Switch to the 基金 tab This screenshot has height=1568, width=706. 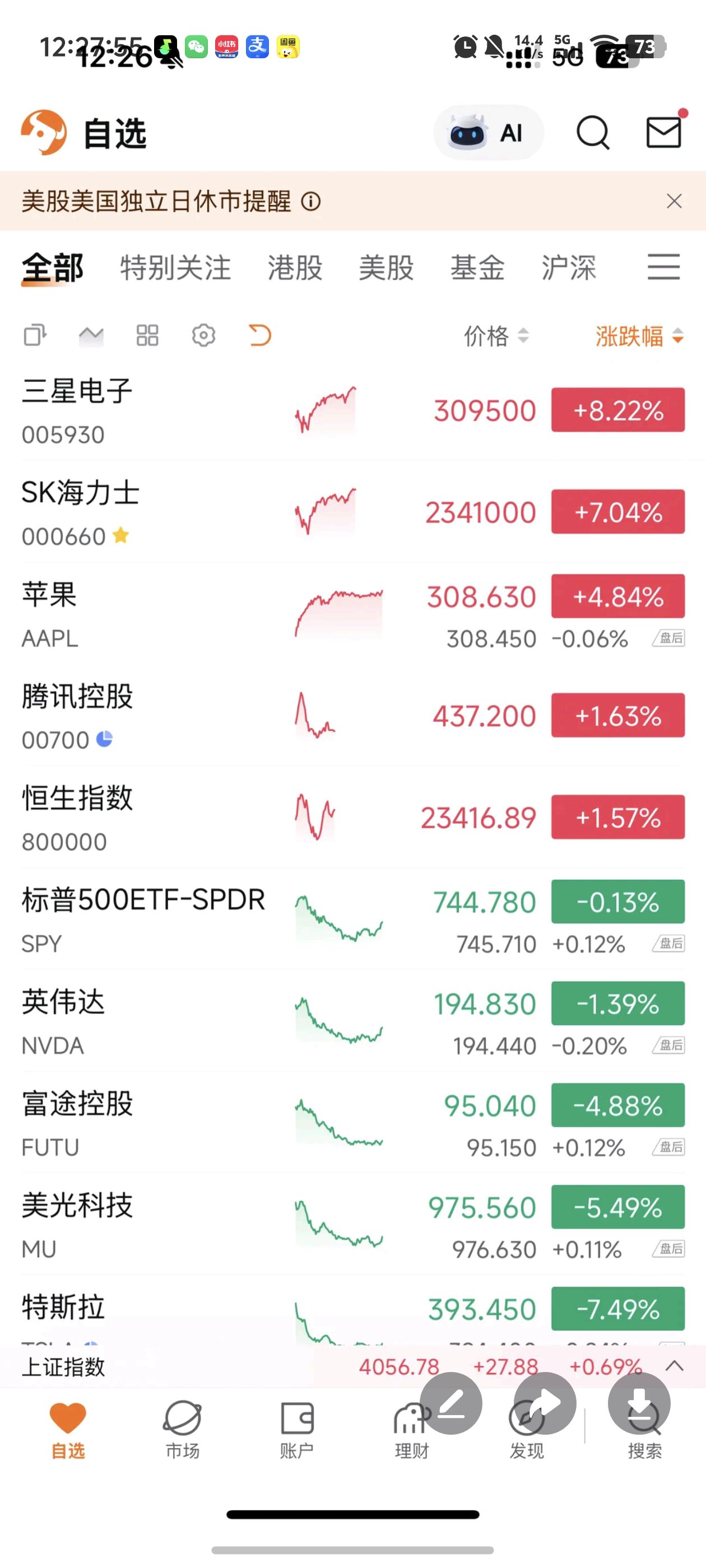pyautogui.click(x=477, y=268)
